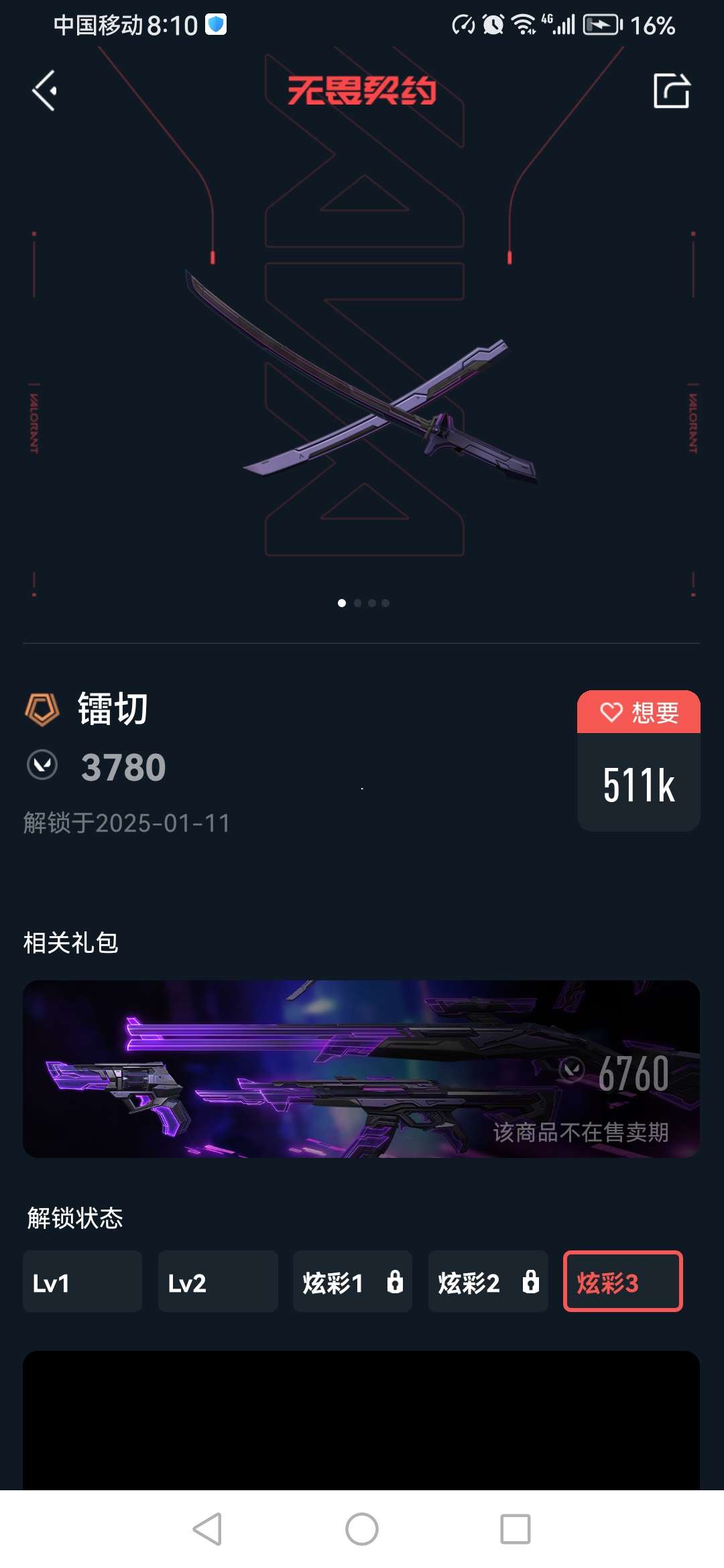Tap the 想要 wishlist button
Viewport: 724px width, 1568px height.
point(638,712)
